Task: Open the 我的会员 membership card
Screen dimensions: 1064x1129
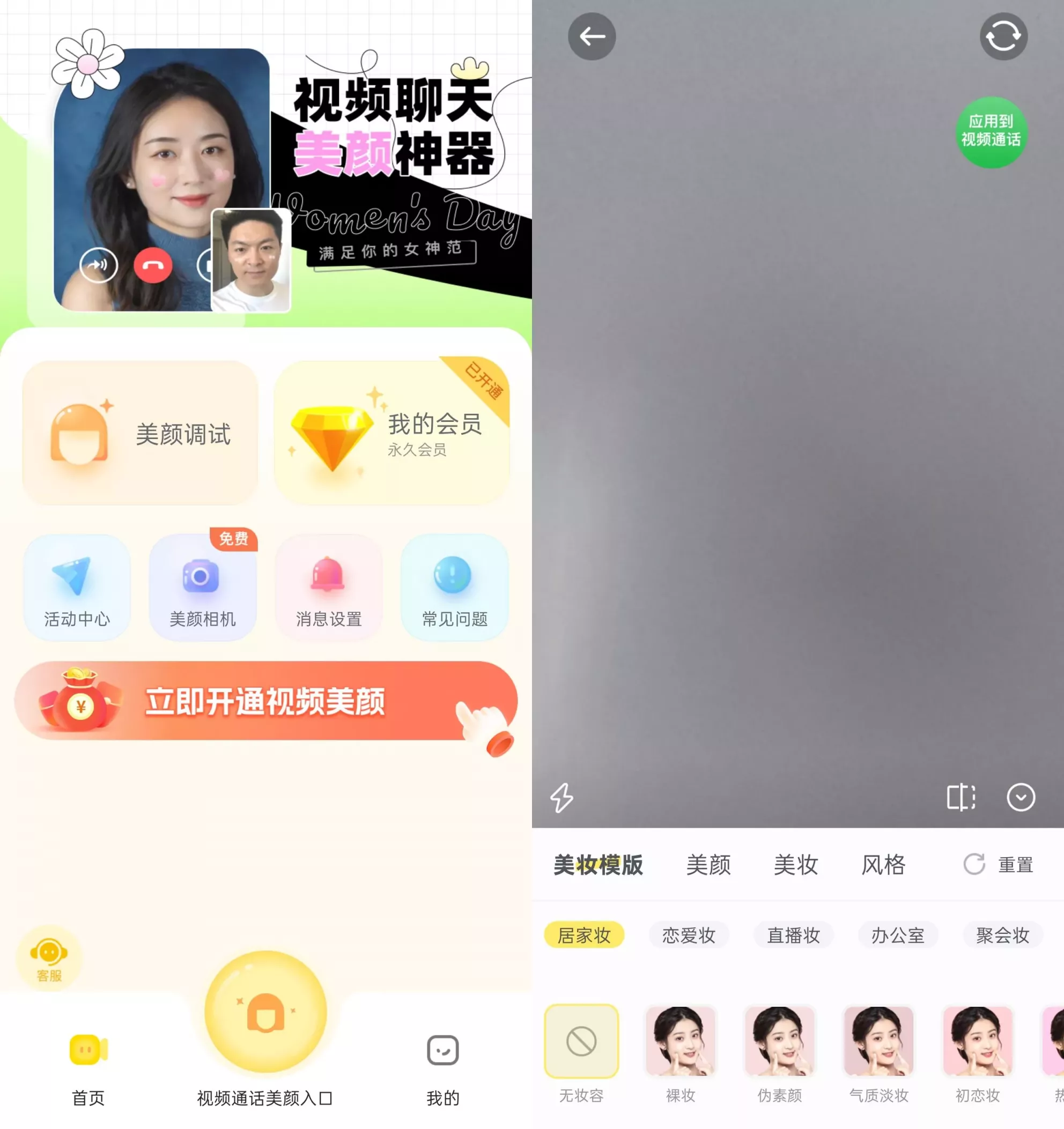Action: click(391, 433)
